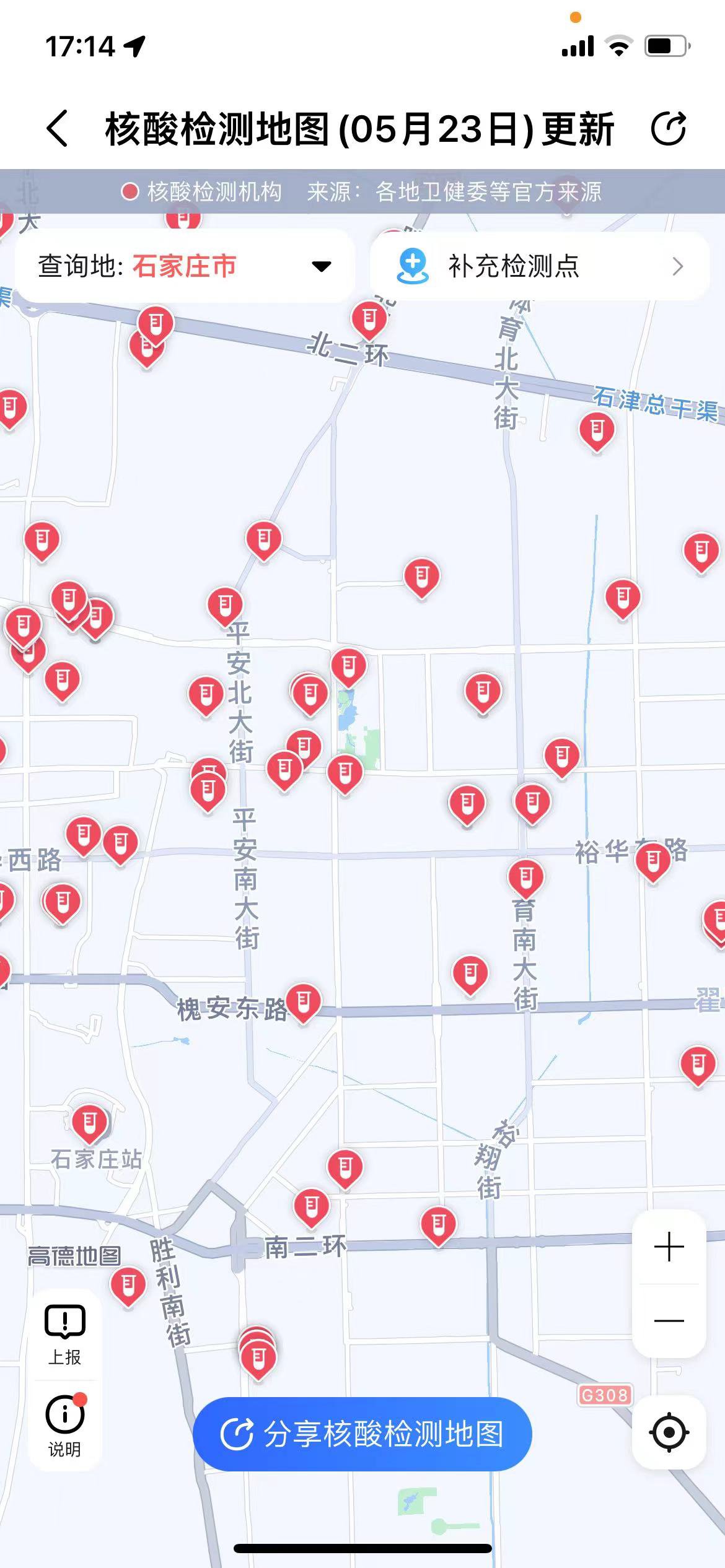Open the 说明 info button
The width and height of the screenshot is (725, 1568).
pos(64,1424)
